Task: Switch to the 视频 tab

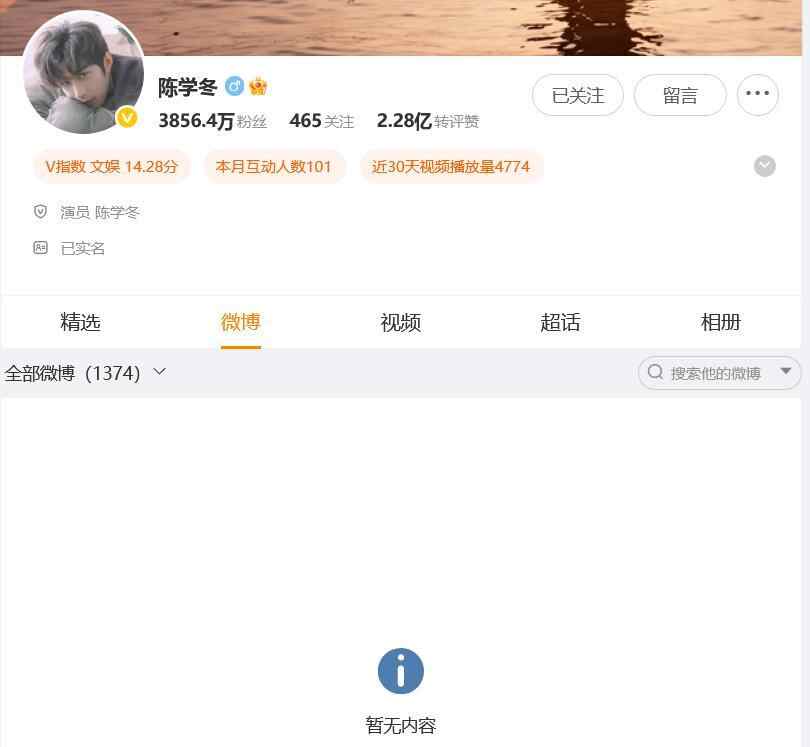Action: [401, 322]
